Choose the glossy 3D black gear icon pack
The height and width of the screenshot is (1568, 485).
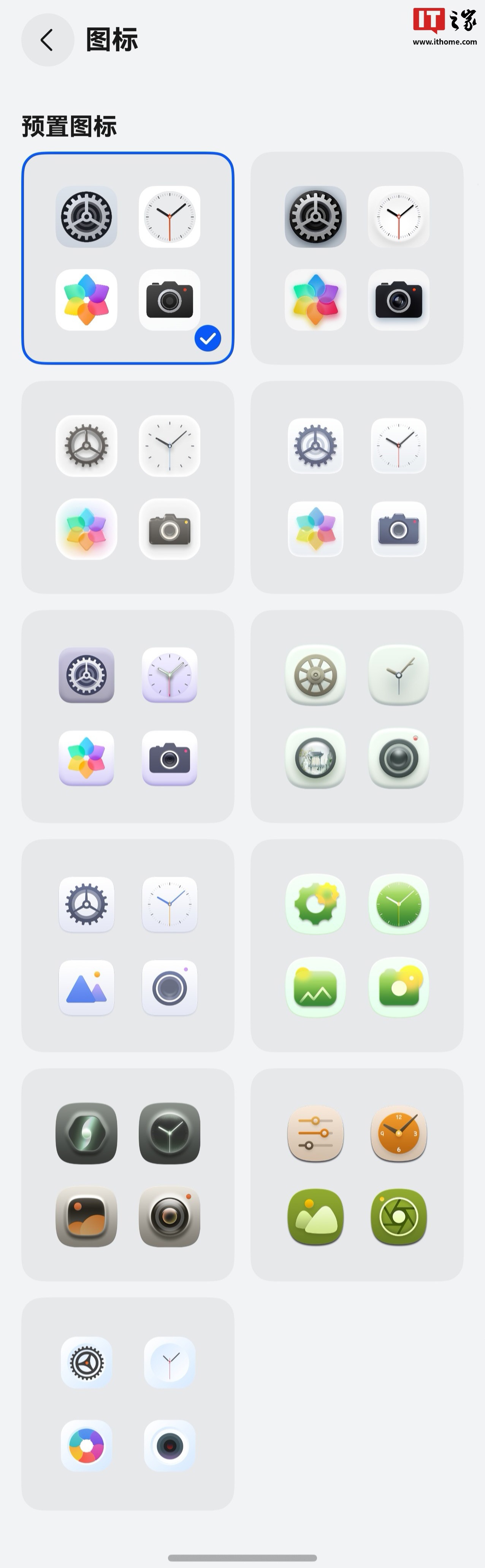coord(357,258)
